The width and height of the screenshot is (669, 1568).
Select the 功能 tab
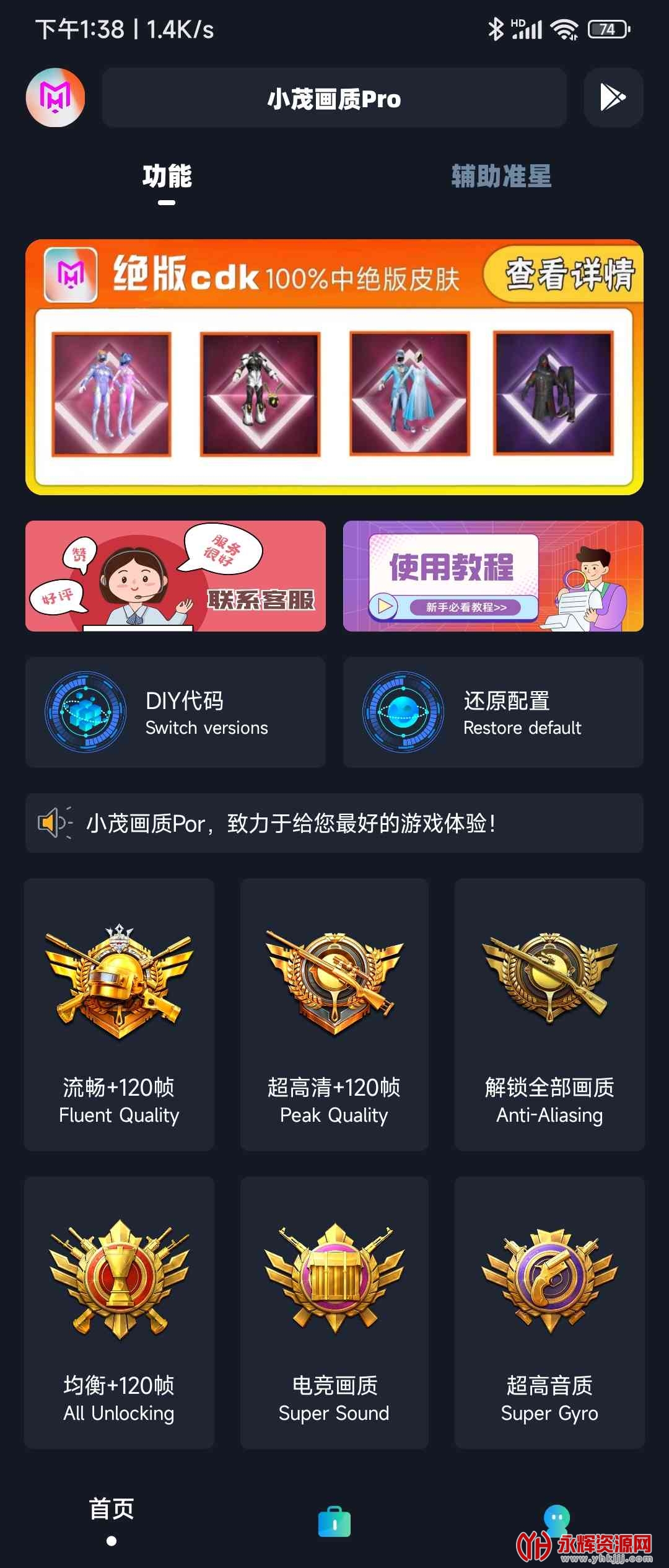pos(167,177)
